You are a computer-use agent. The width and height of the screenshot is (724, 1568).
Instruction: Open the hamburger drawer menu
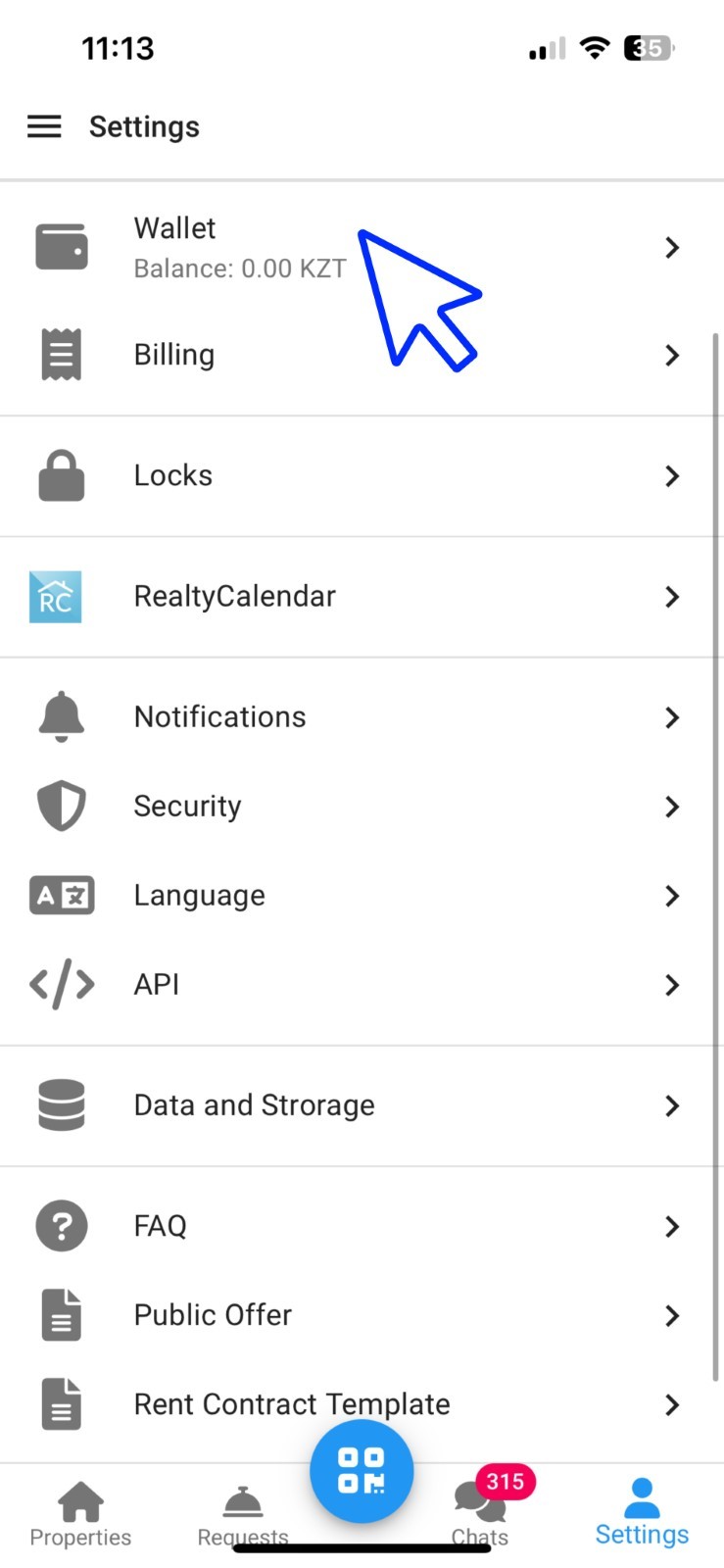coord(44,126)
